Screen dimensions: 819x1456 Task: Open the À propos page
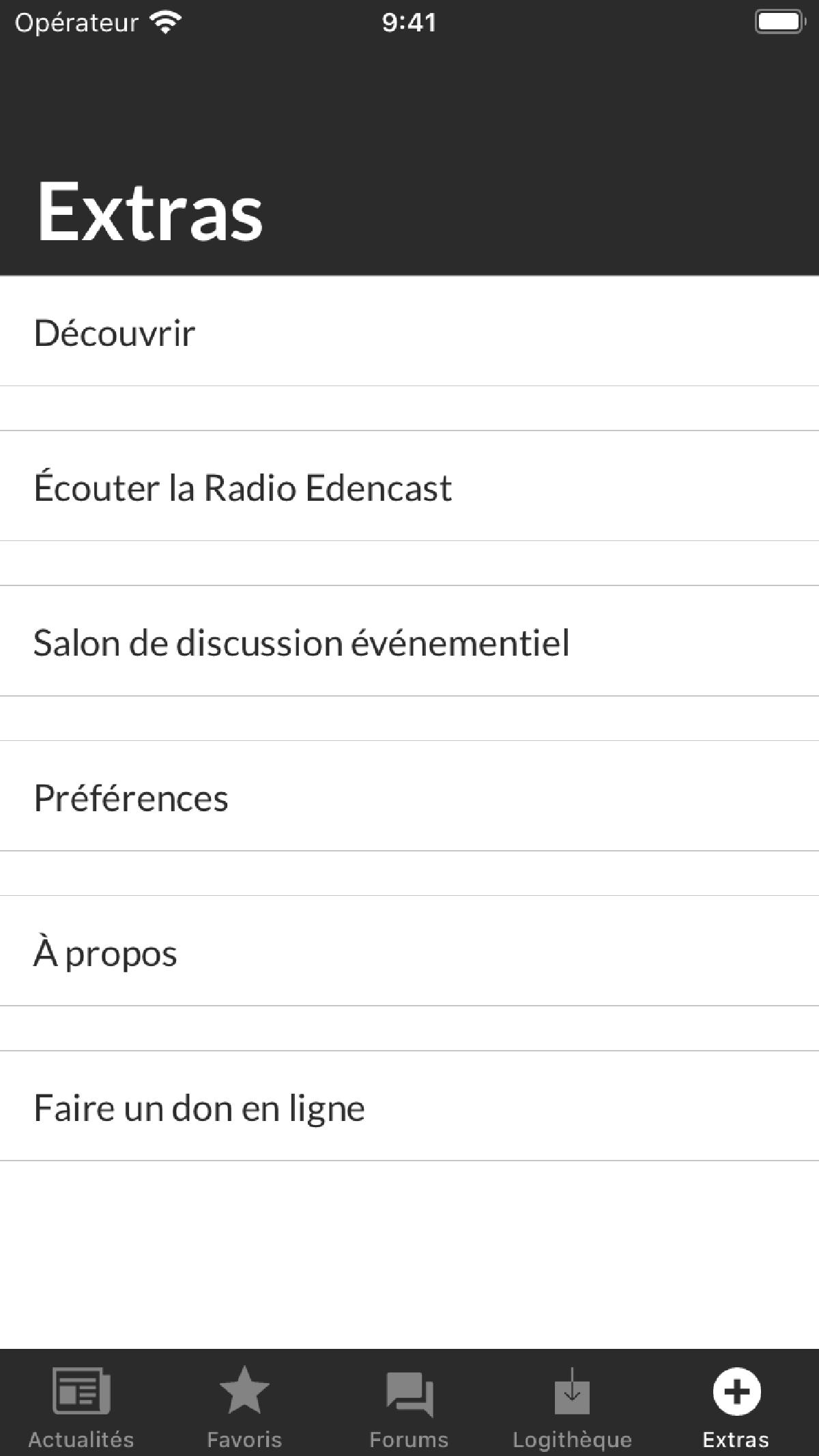[409, 952]
